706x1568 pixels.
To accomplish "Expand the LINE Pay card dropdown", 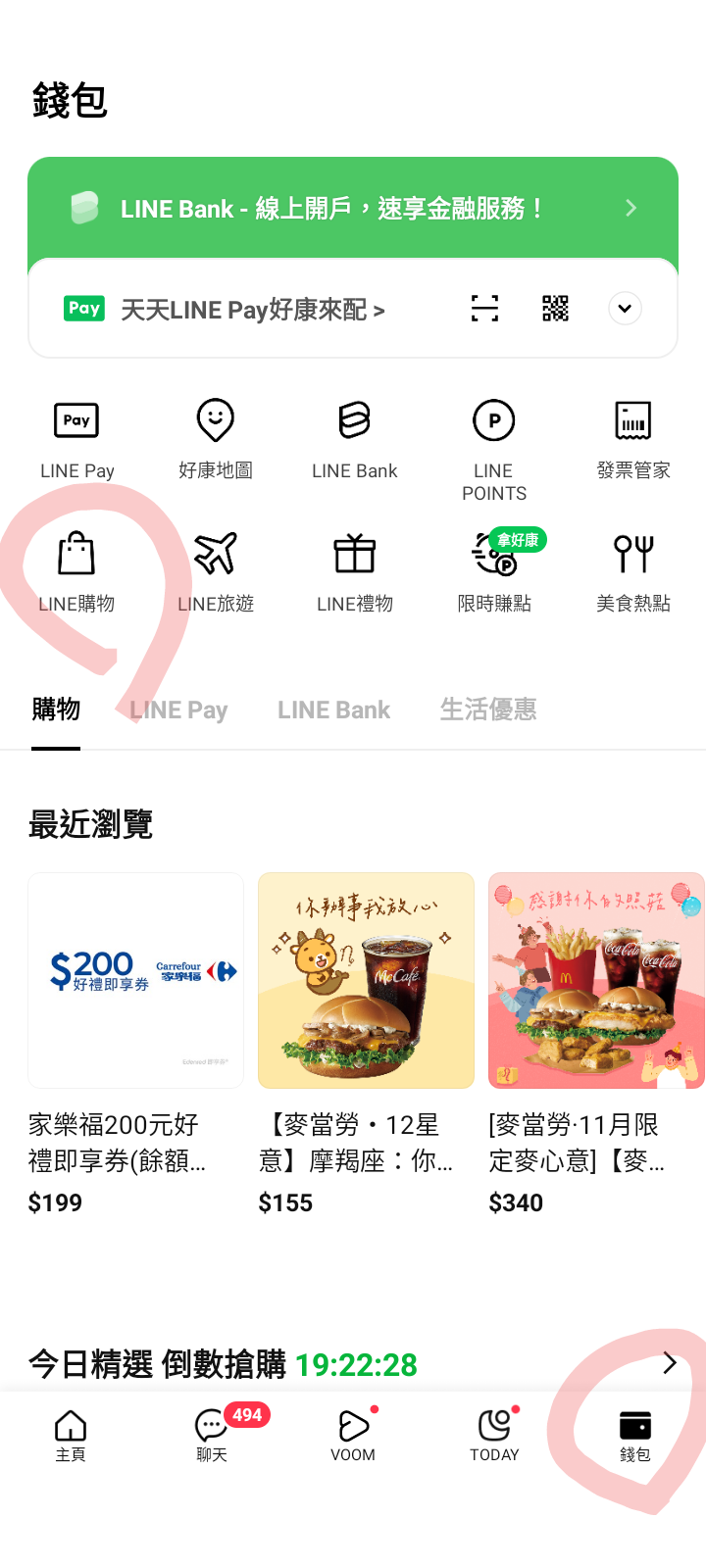I will (625, 309).
